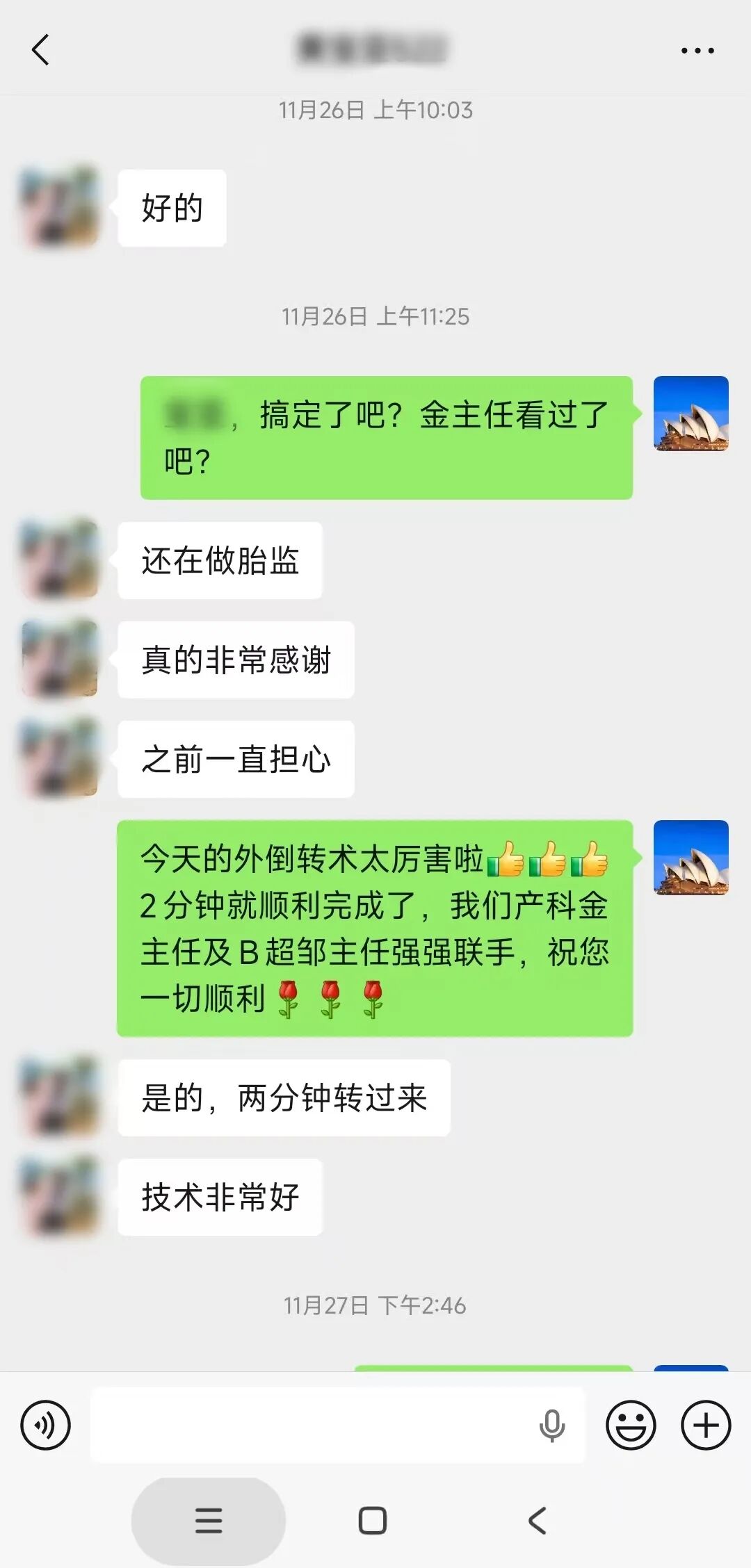Open avatar next to 今天的外倒转术 message
This screenshot has width=751, height=1568.
tap(691, 857)
